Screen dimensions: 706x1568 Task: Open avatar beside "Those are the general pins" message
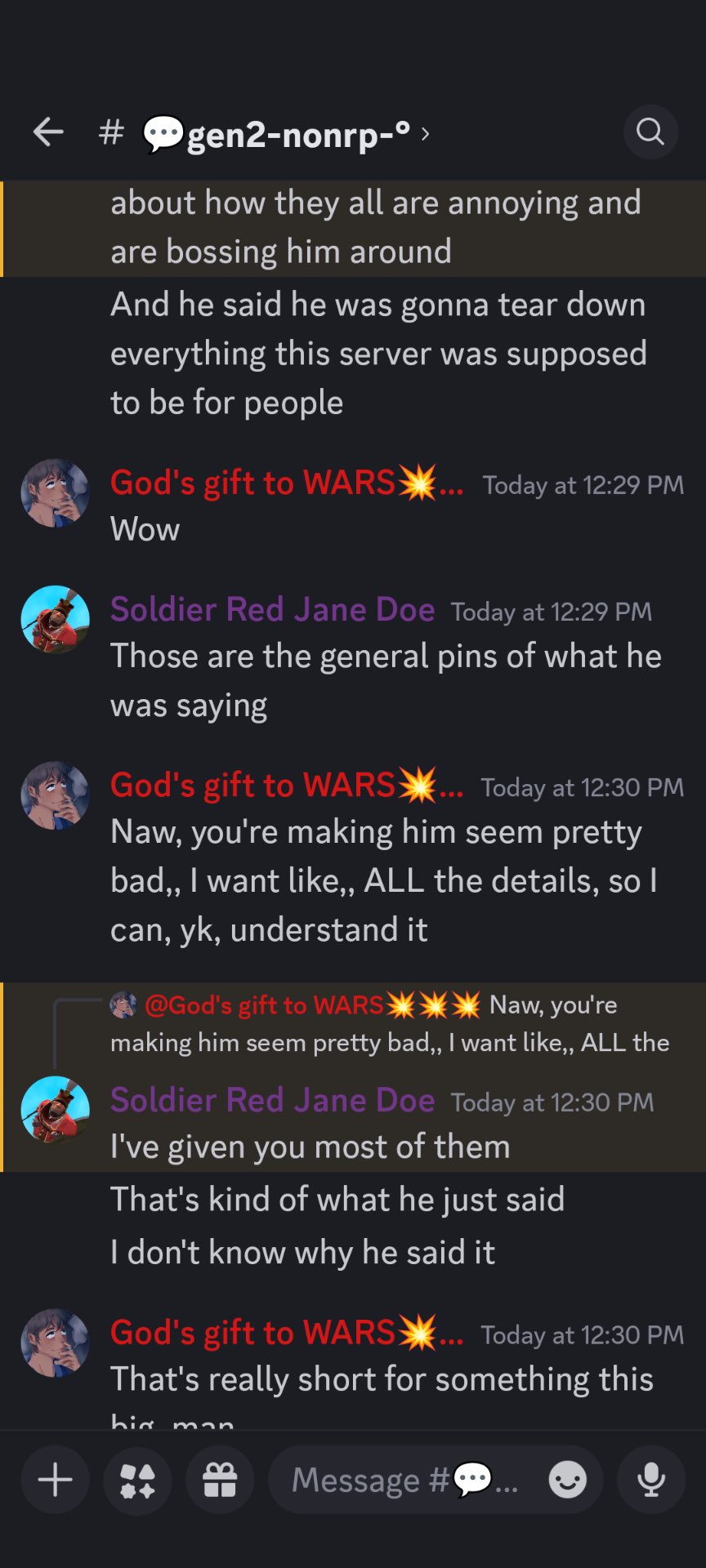[x=55, y=620]
